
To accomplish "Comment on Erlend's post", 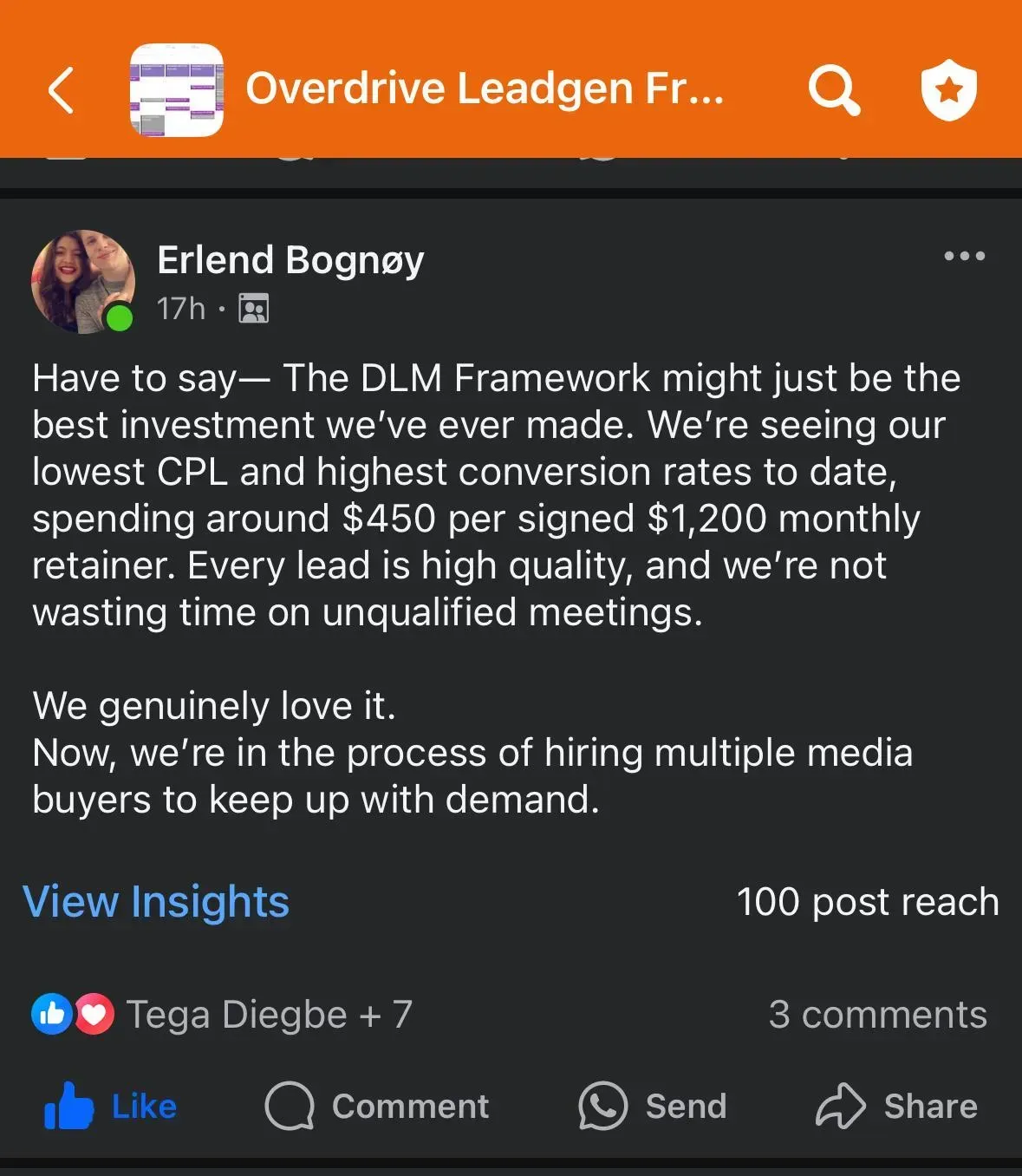I will (377, 1106).
